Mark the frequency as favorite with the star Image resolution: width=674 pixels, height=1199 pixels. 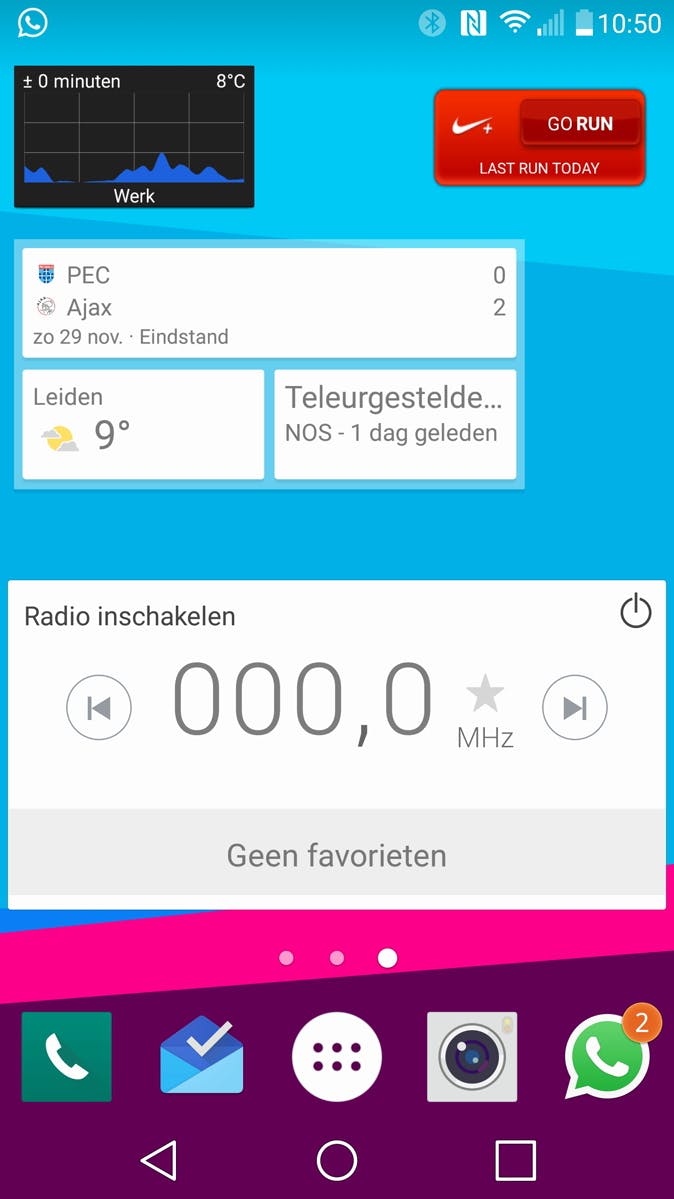(x=485, y=694)
